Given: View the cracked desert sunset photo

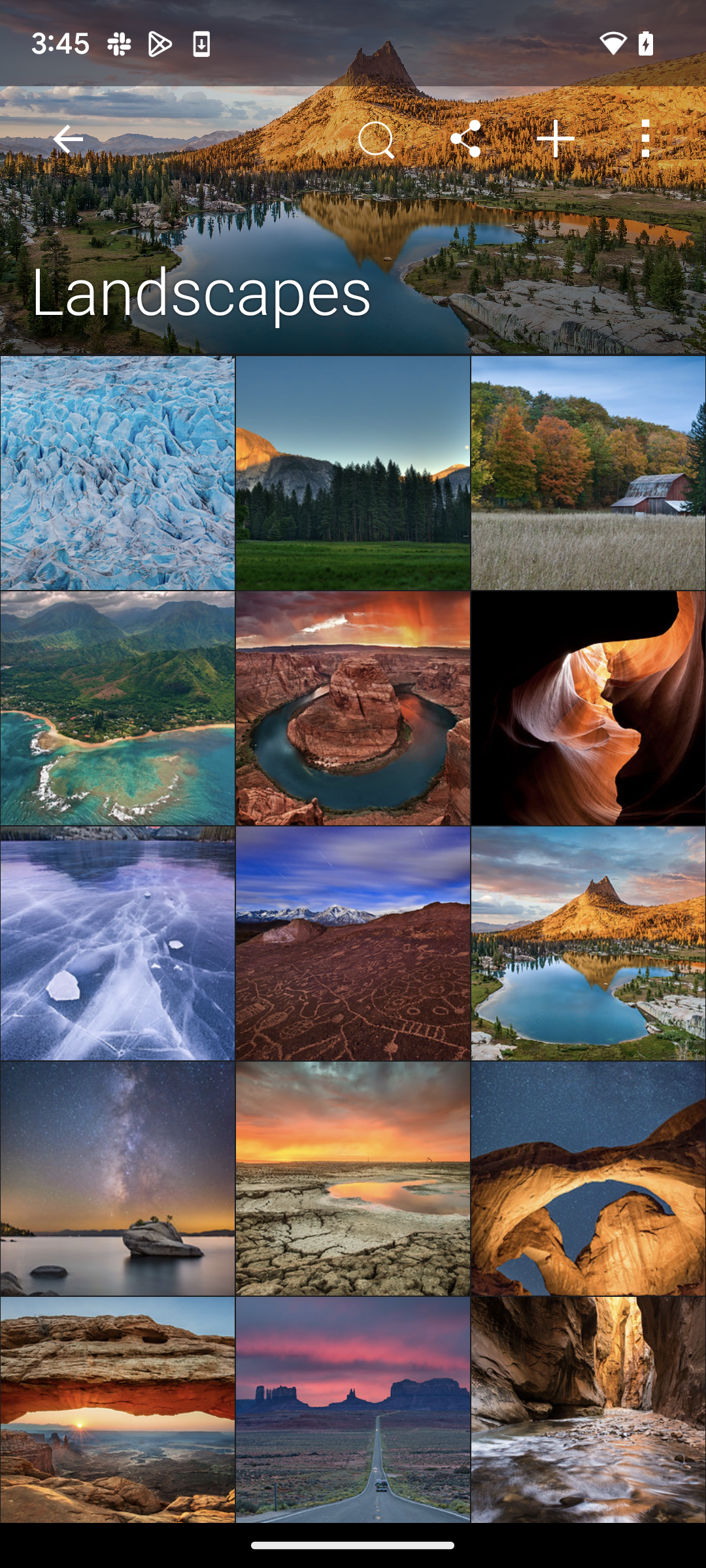Looking at the screenshot, I should coord(353,1179).
